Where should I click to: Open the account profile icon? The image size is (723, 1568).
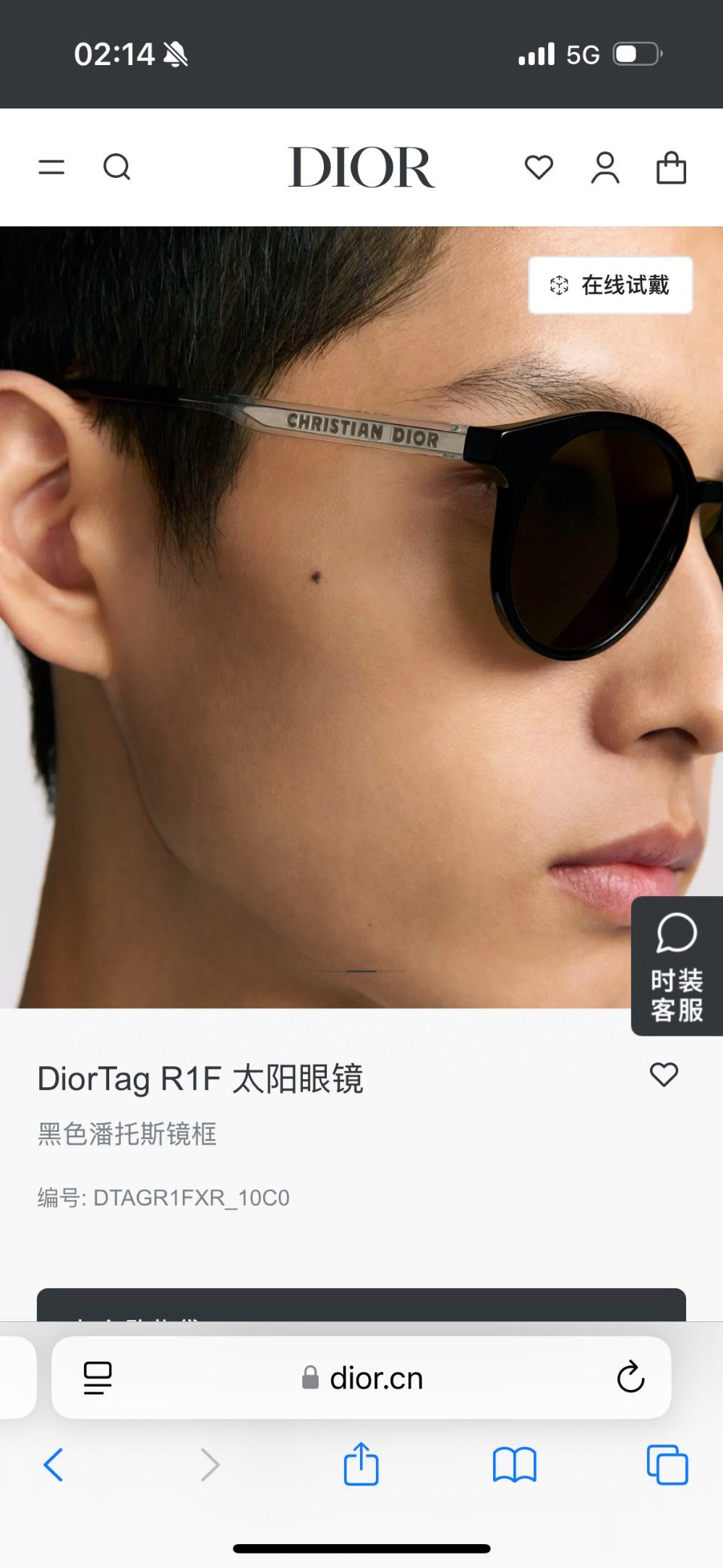[605, 168]
